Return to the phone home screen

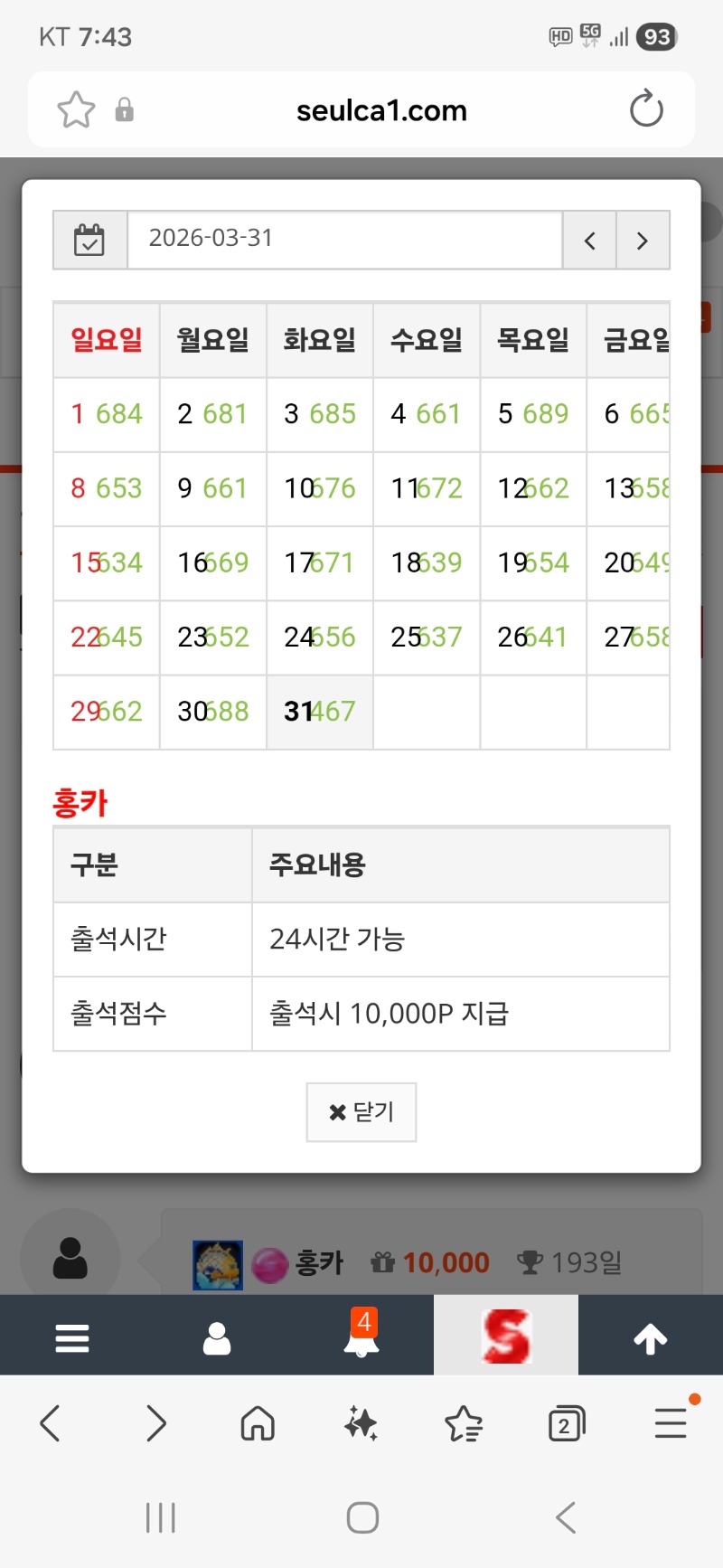(x=362, y=1517)
